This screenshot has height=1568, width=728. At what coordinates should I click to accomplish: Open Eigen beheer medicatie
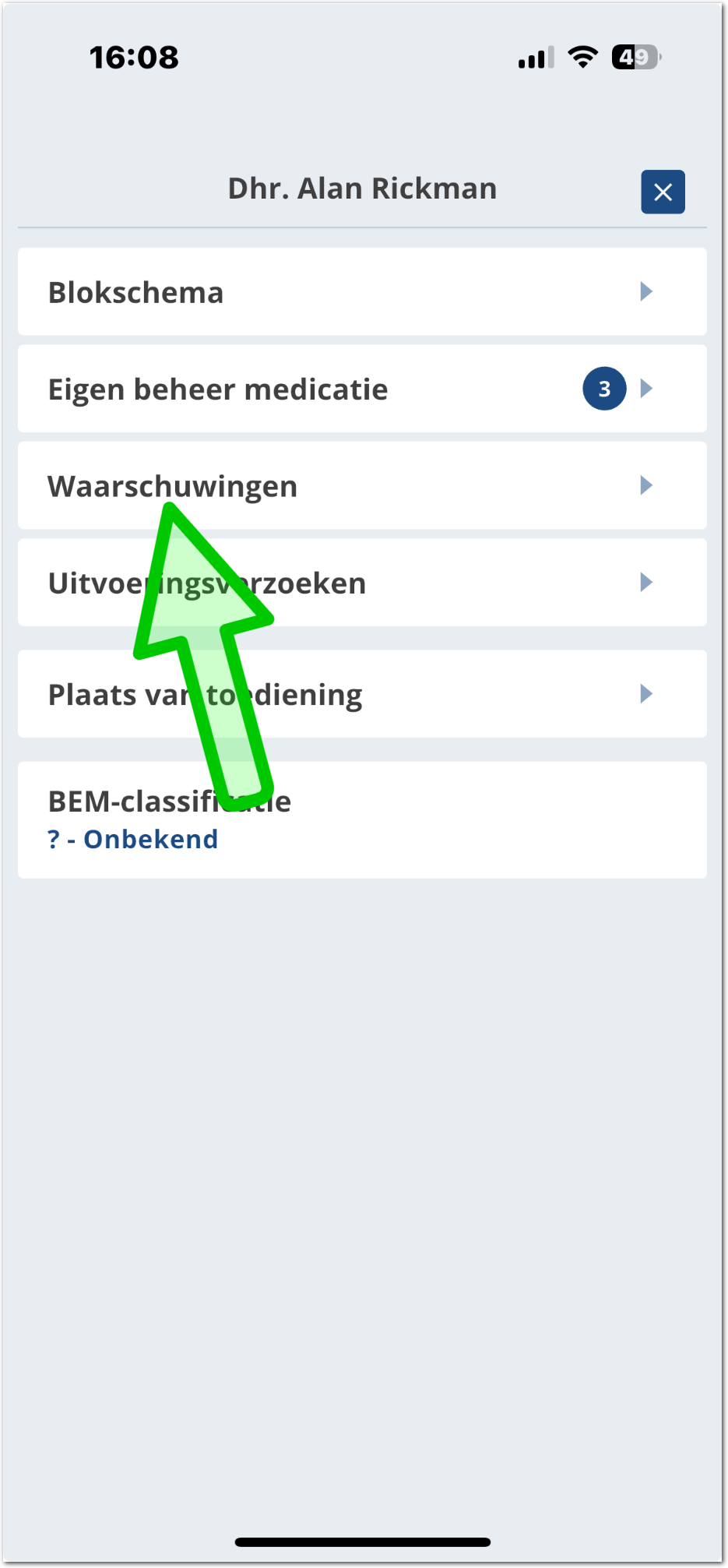tap(362, 389)
